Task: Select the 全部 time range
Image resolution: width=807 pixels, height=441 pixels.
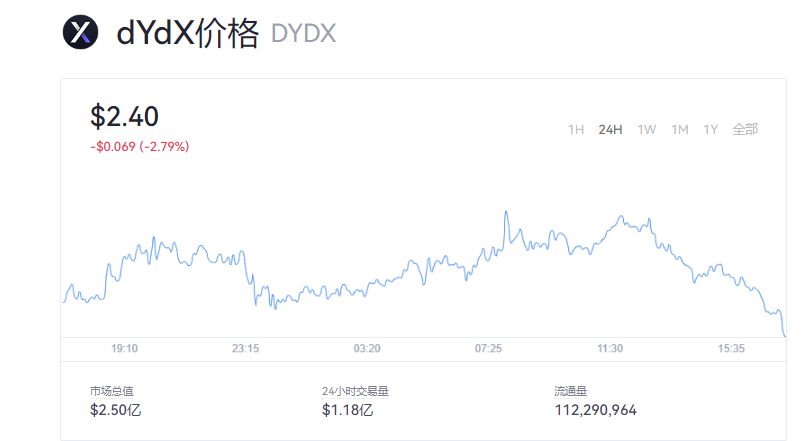Action: pyautogui.click(x=745, y=129)
